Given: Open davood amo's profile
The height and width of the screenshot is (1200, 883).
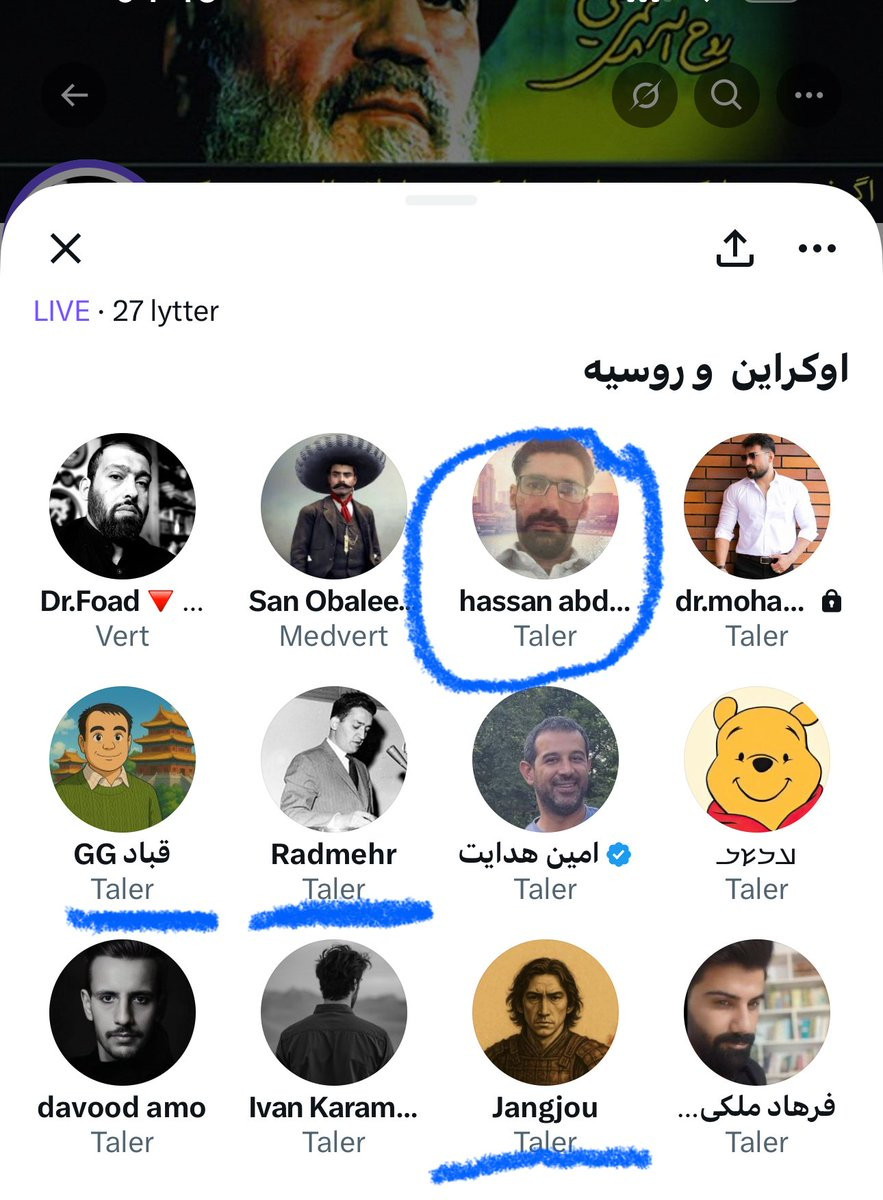Looking at the screenshot, I should pos(122,1012).
